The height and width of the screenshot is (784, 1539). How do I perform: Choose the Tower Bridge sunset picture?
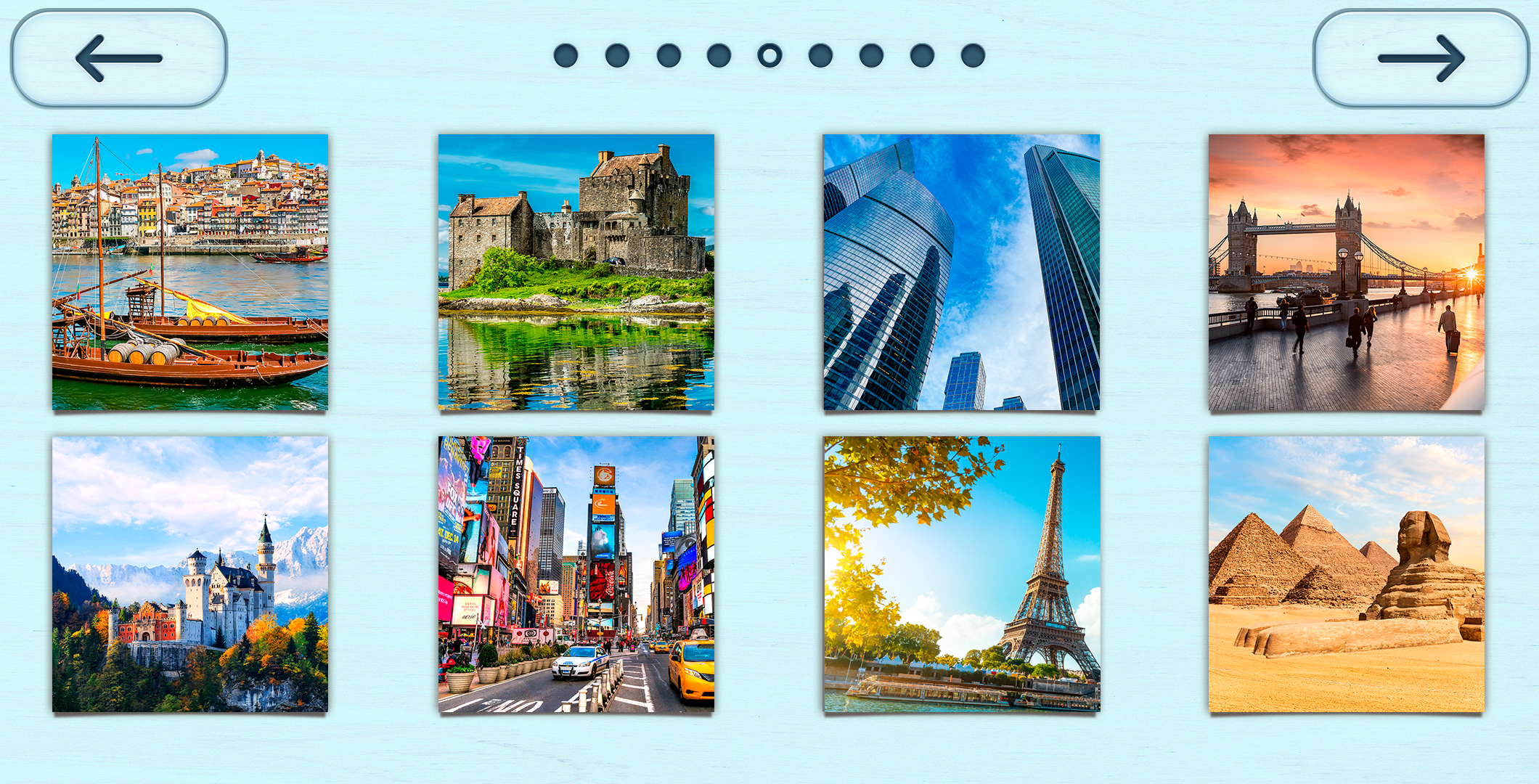tap(1347, 272)
